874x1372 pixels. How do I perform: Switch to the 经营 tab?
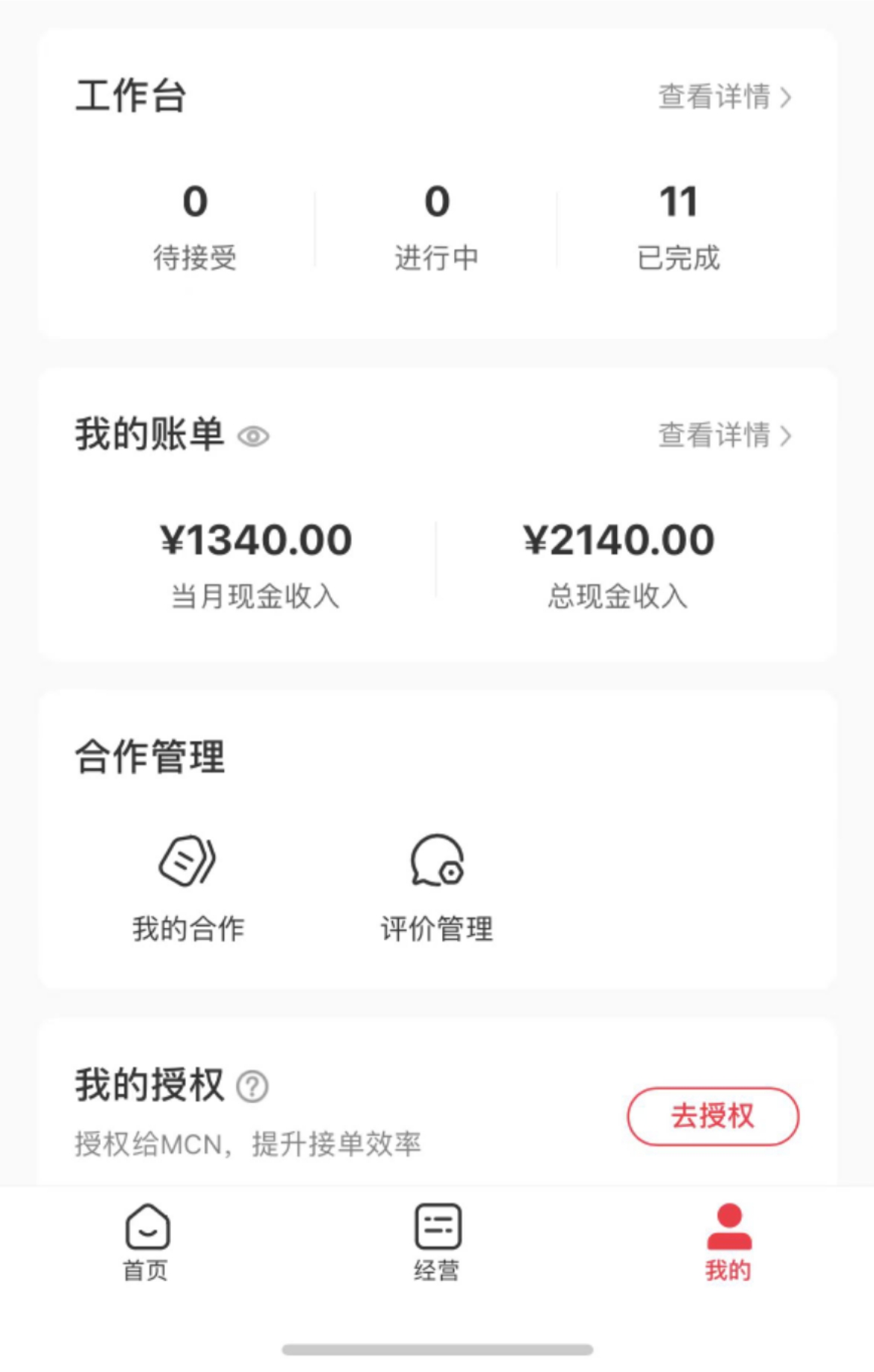(x=437, y=1242)
